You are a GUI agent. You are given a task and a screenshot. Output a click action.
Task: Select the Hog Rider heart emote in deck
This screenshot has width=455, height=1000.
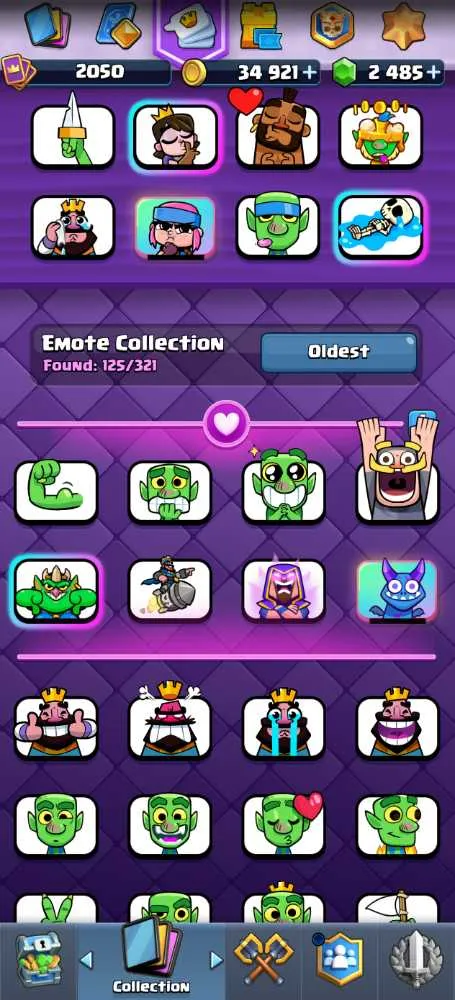[278, 131]
